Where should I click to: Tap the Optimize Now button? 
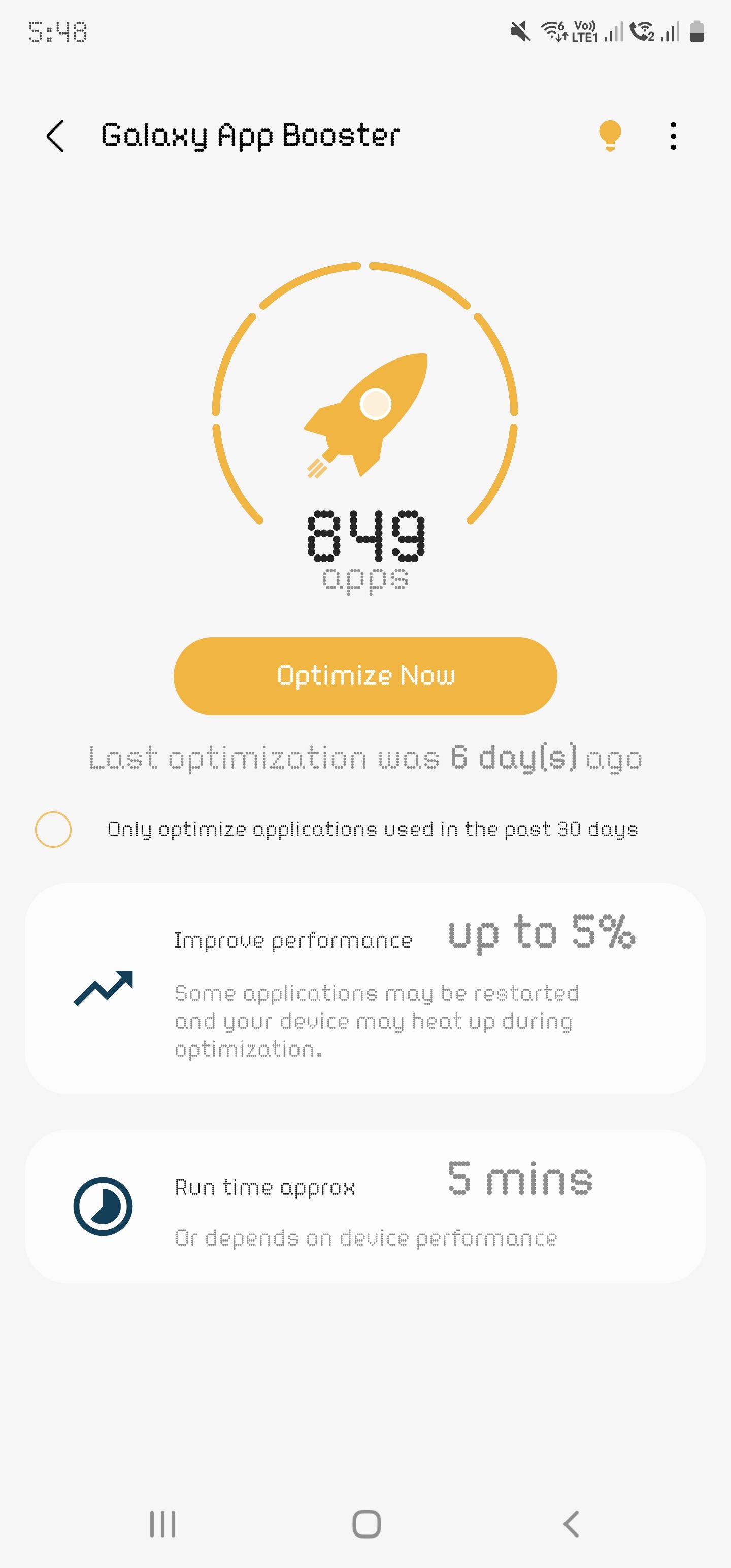pos(365,676)
